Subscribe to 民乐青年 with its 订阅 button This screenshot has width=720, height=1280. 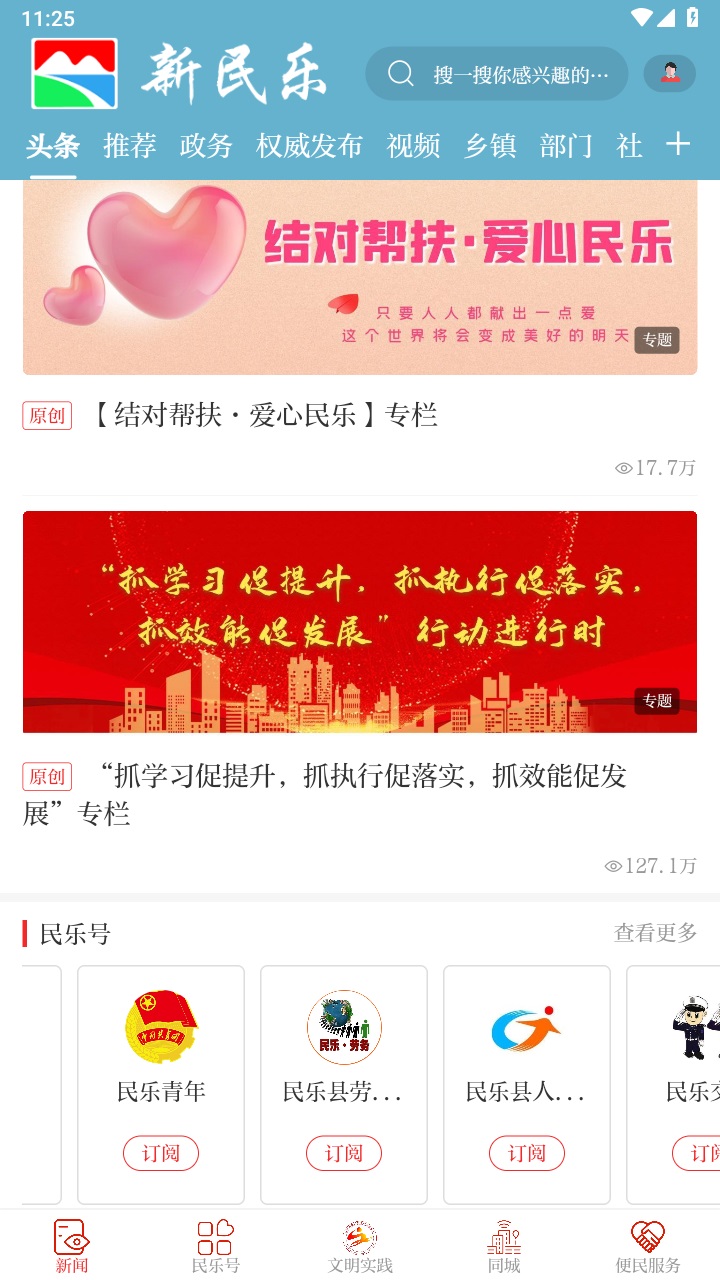pos(160,1153)
